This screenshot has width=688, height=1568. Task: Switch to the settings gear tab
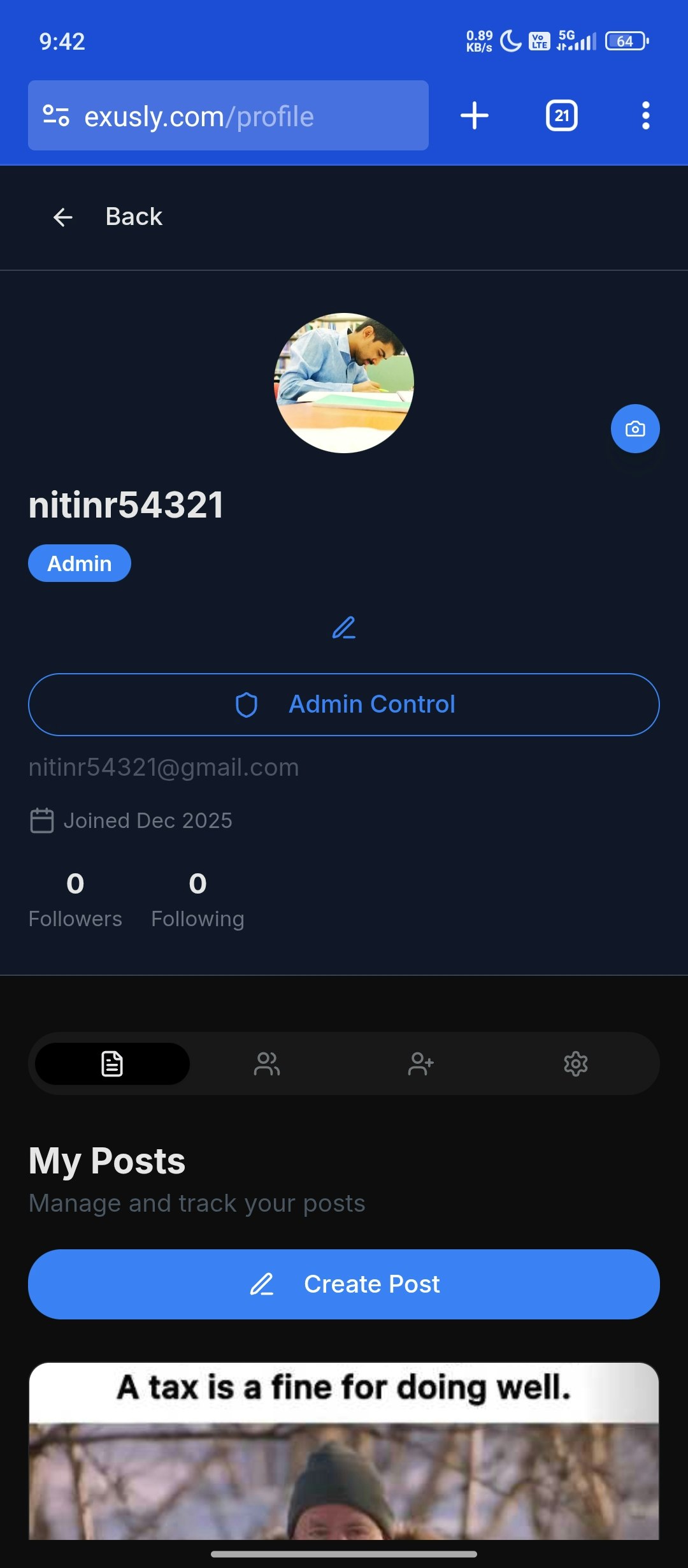(575, 1064)
